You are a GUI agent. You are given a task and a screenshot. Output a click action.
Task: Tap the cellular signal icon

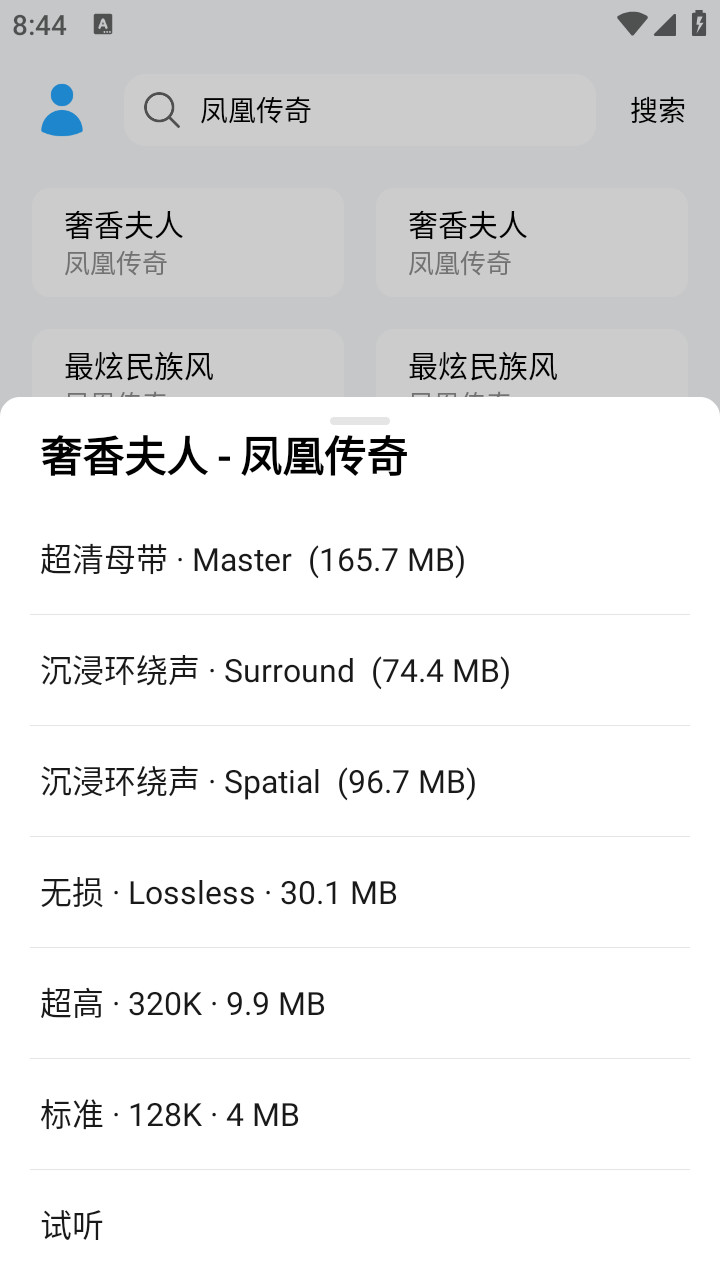click(x=666, y=25)
